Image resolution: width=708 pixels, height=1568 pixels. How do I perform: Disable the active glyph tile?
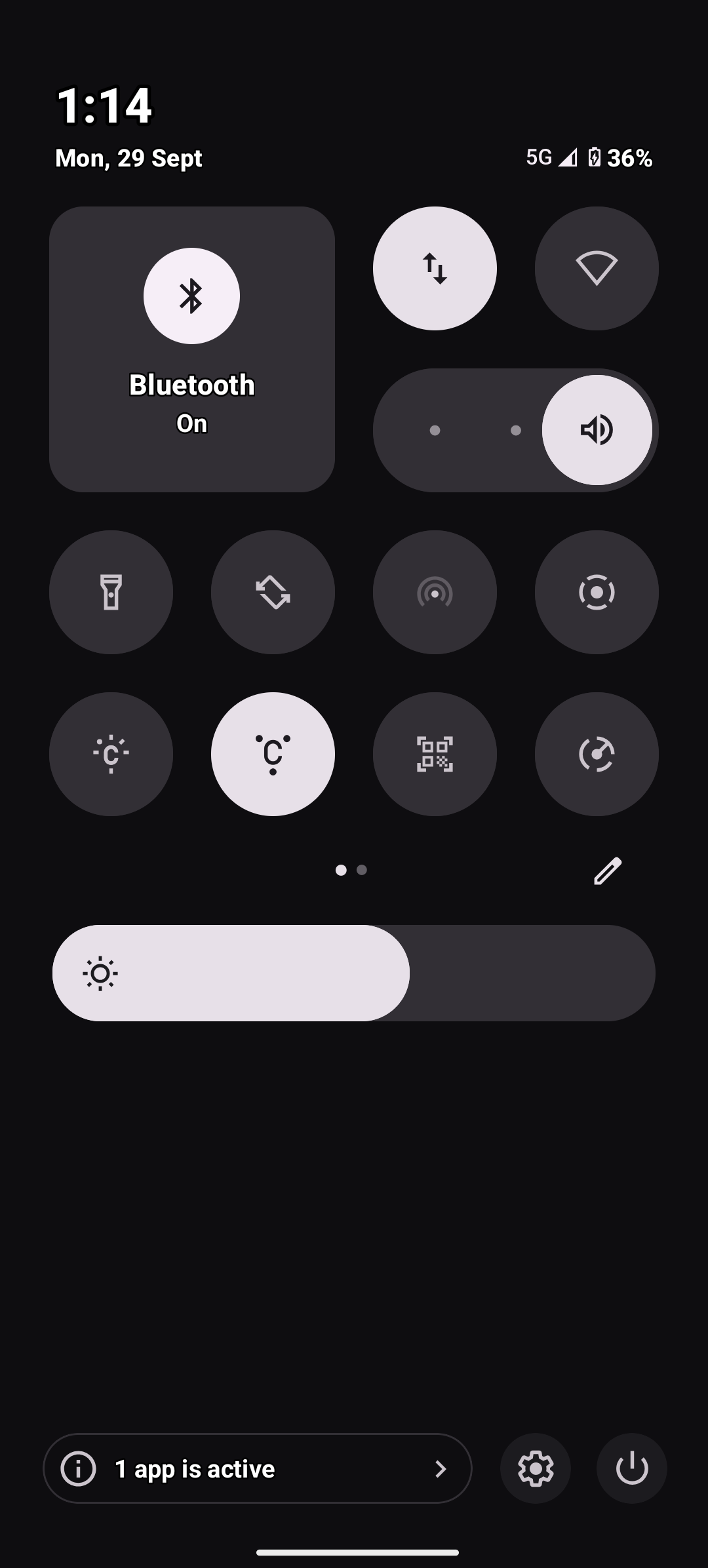click(273, 754)
